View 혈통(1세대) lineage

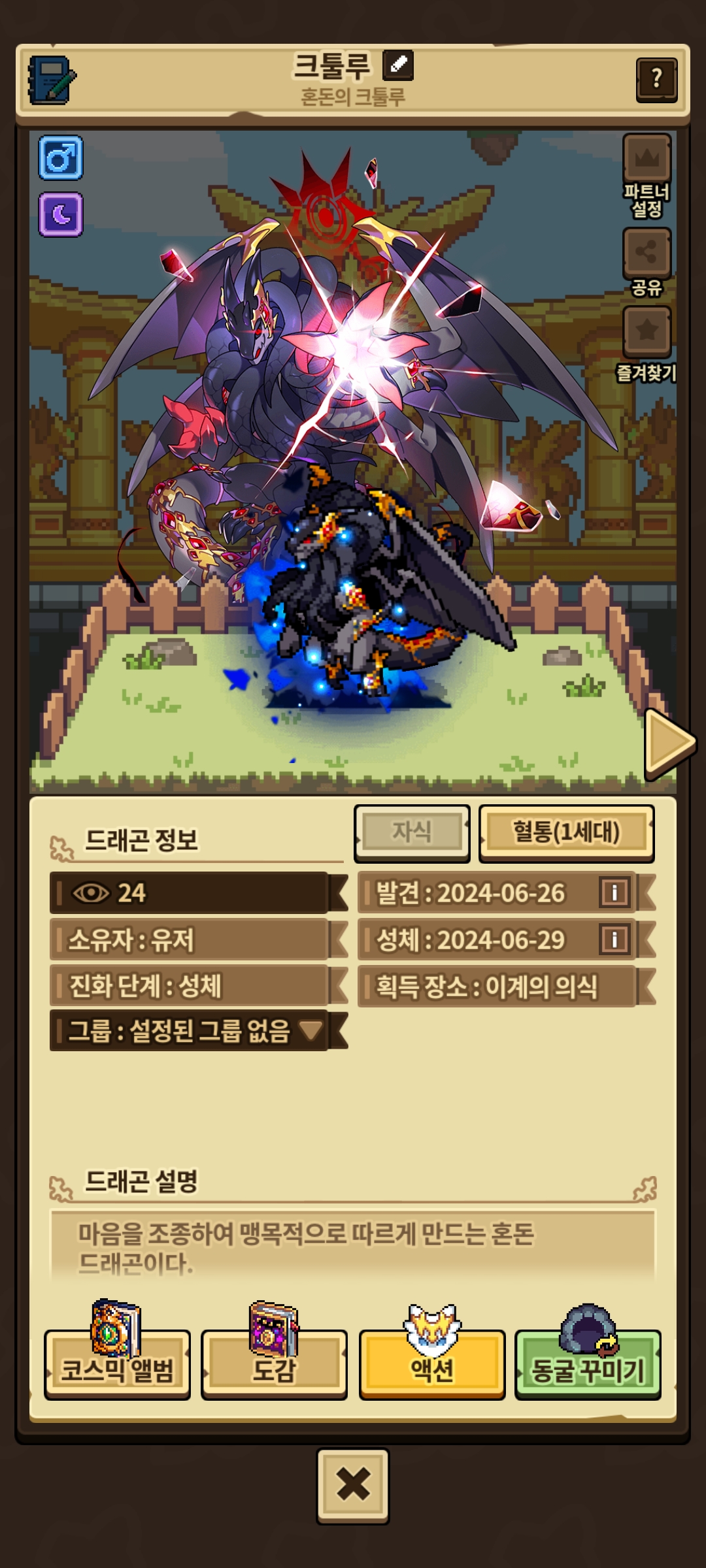566,832
